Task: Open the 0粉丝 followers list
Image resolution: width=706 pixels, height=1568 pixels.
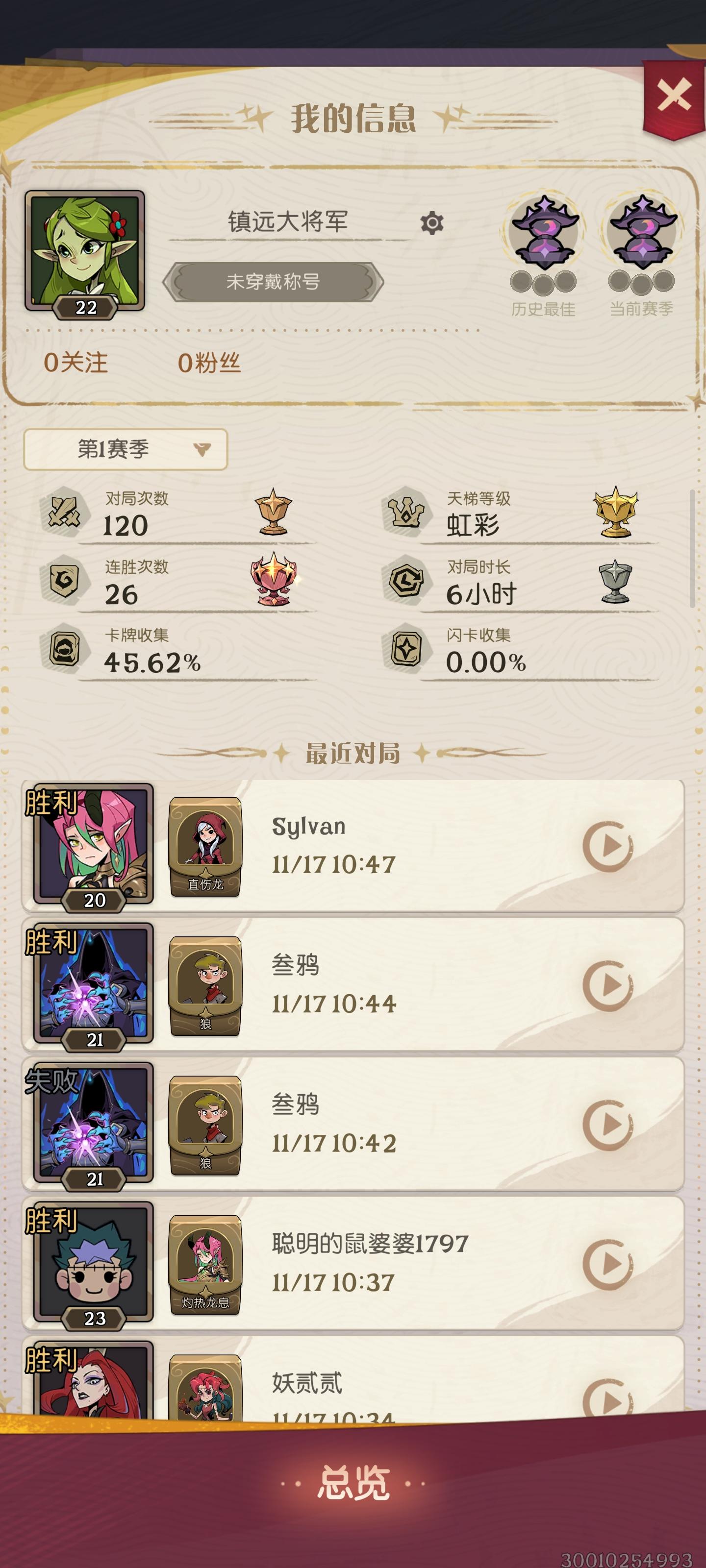Action: click(x=207, y=364)
